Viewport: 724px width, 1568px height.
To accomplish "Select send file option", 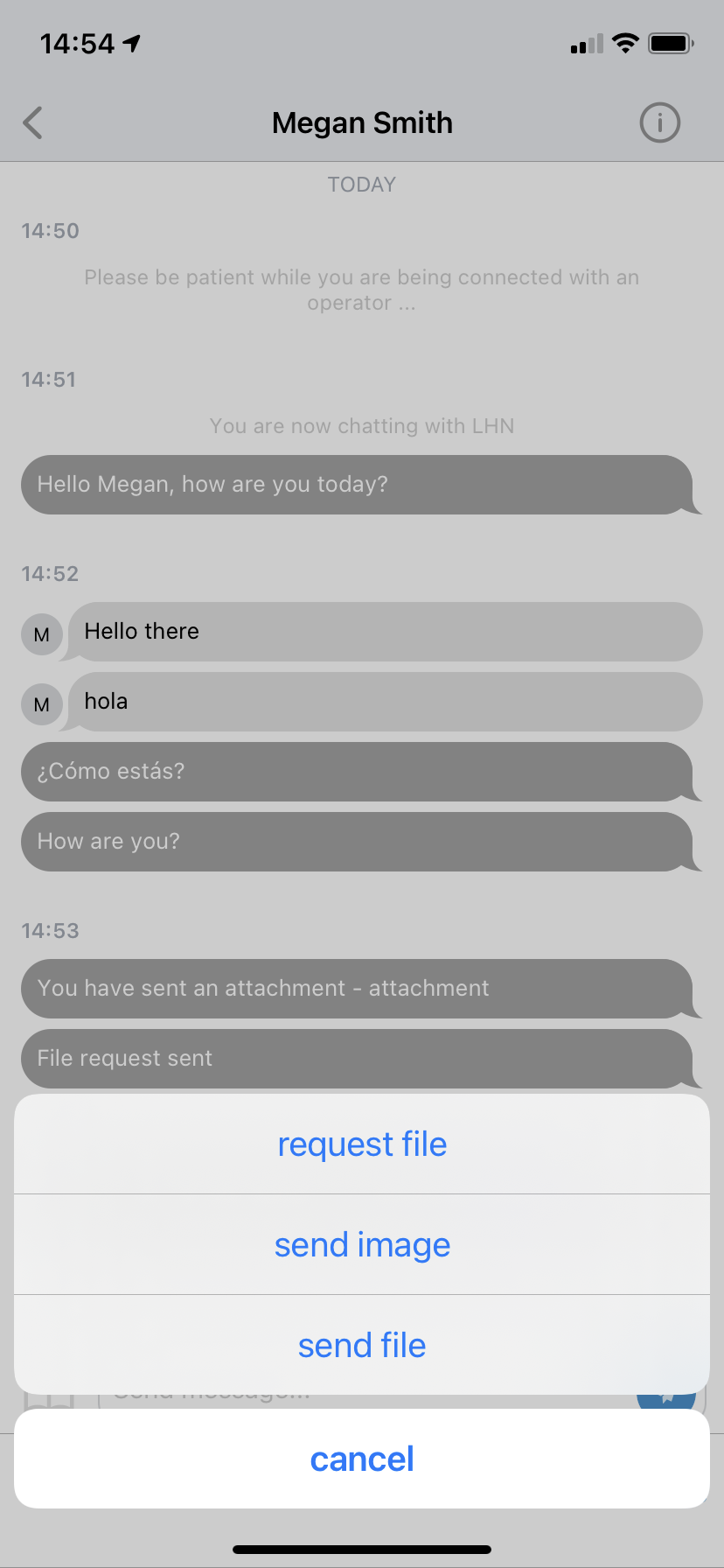I will click(362, 1346).
